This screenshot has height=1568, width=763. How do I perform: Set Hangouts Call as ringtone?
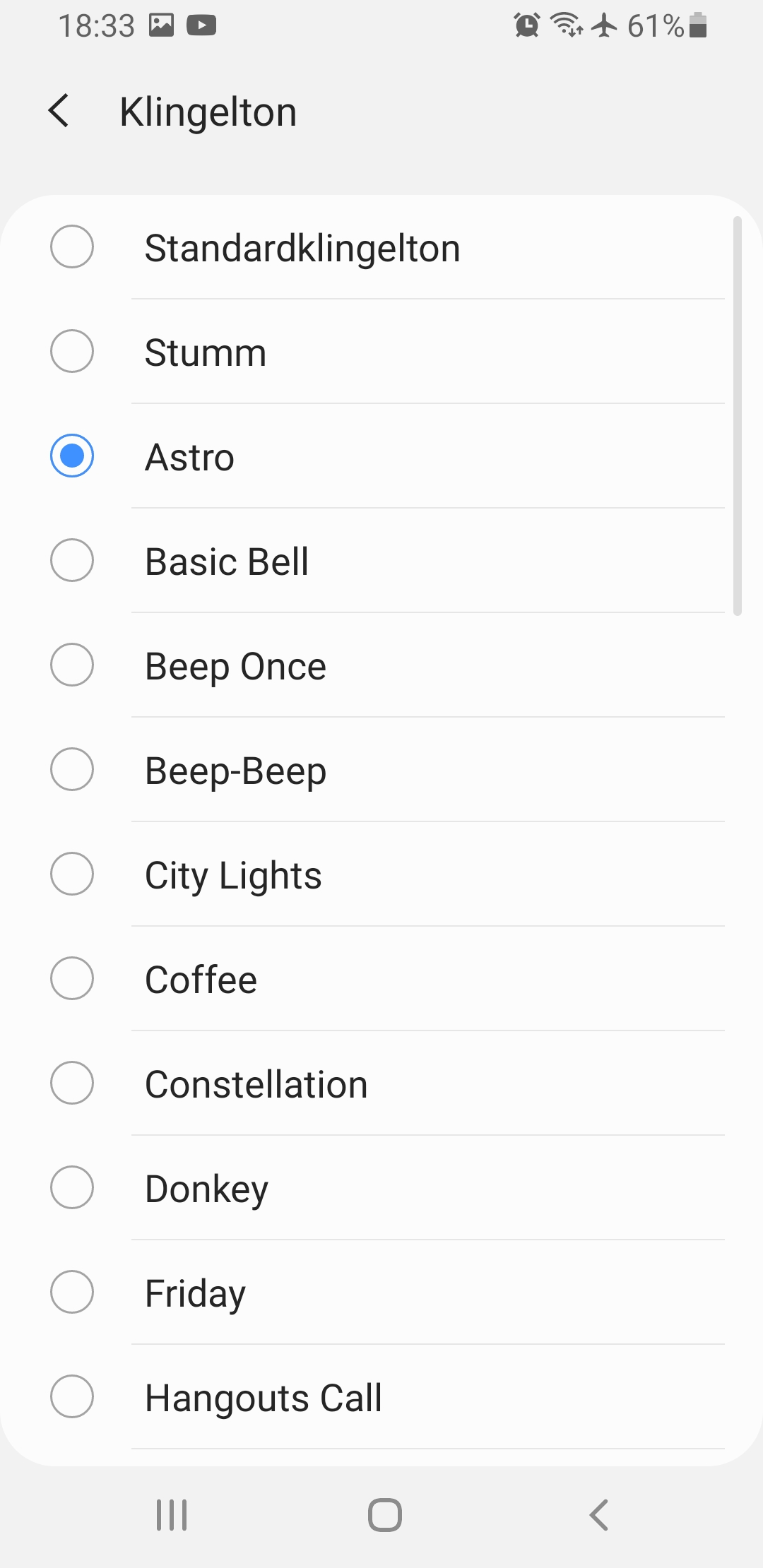(263, 1397)
